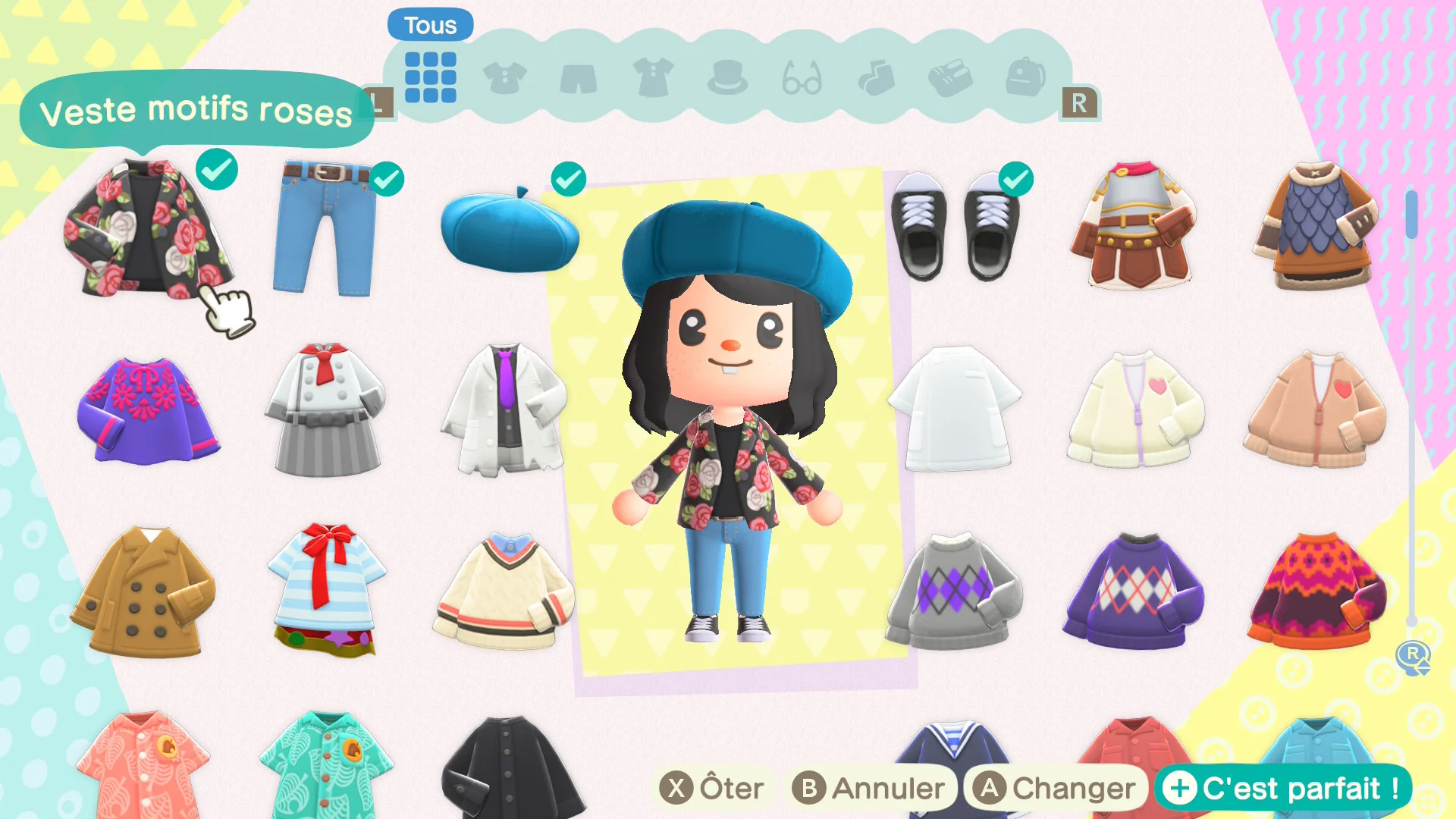Image resolution: width=1456 pixels, height=819 pixels.
Task: Cancel with the Annuler button
Action: 868,789
